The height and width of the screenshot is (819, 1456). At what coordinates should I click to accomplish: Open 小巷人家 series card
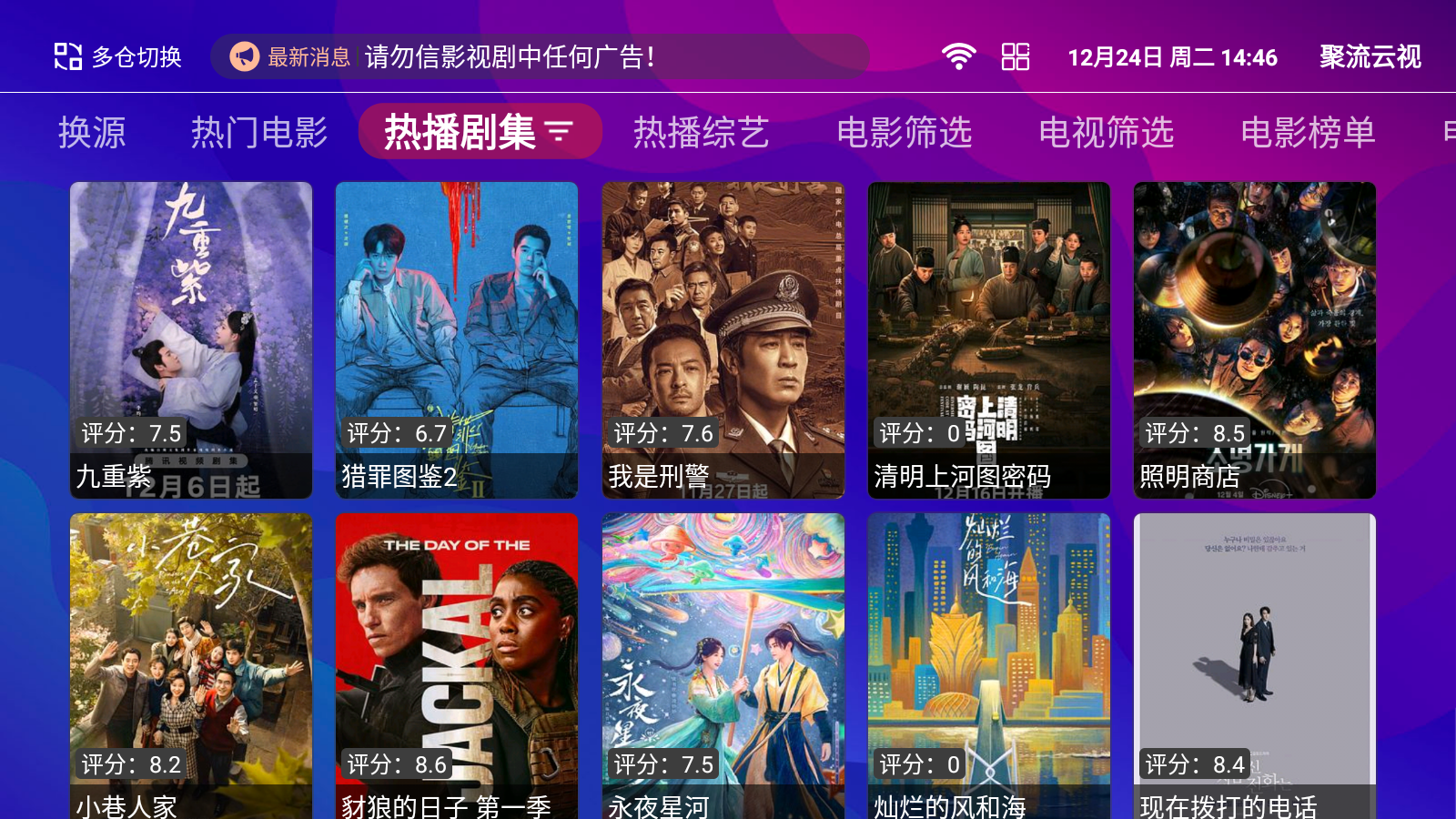point(191,666)
